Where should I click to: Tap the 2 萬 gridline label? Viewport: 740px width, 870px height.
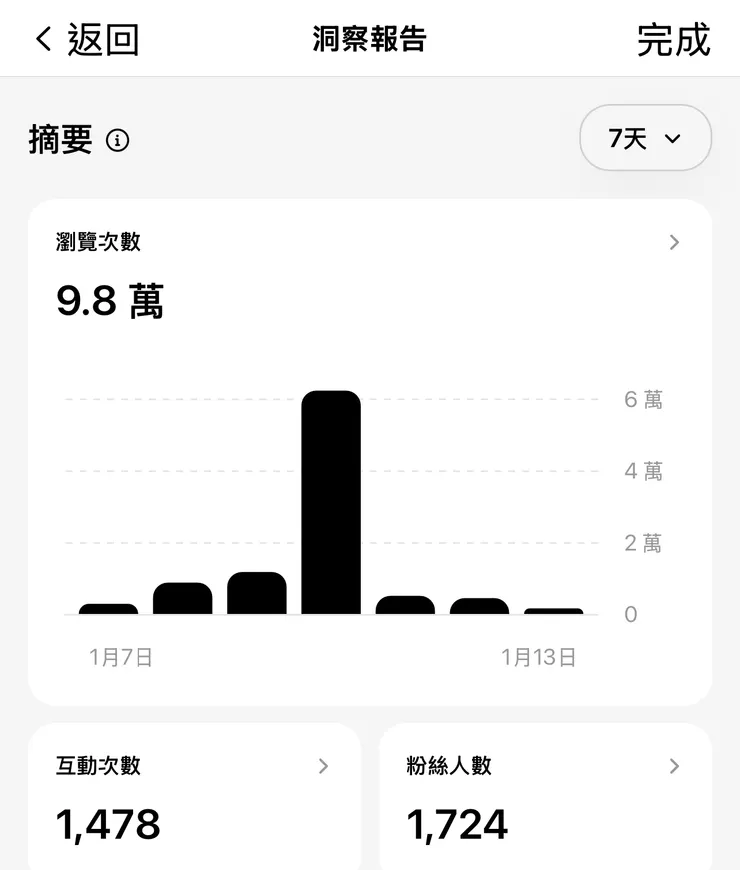click(641, 543)
